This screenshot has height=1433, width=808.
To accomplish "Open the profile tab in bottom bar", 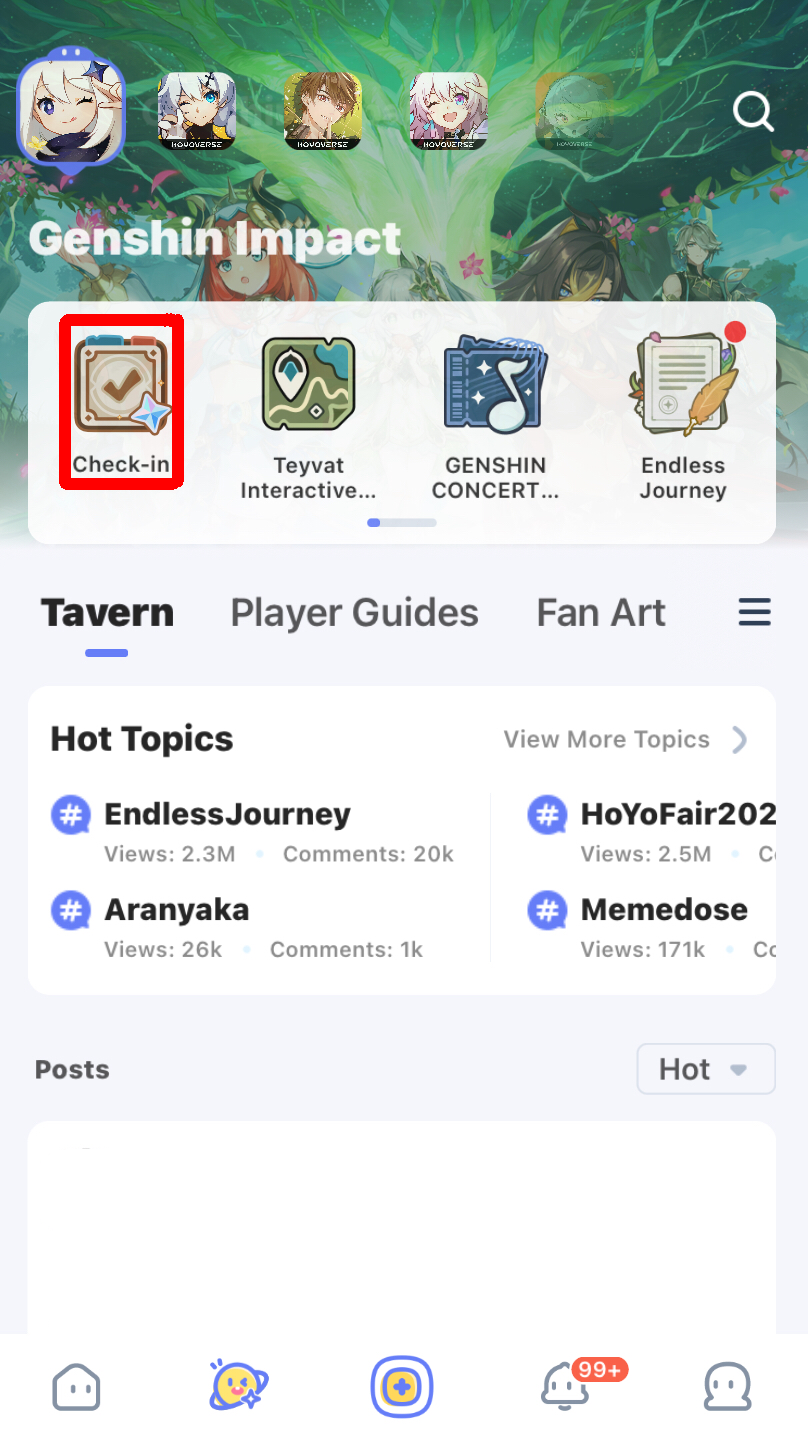I will tap(727, 1387).
